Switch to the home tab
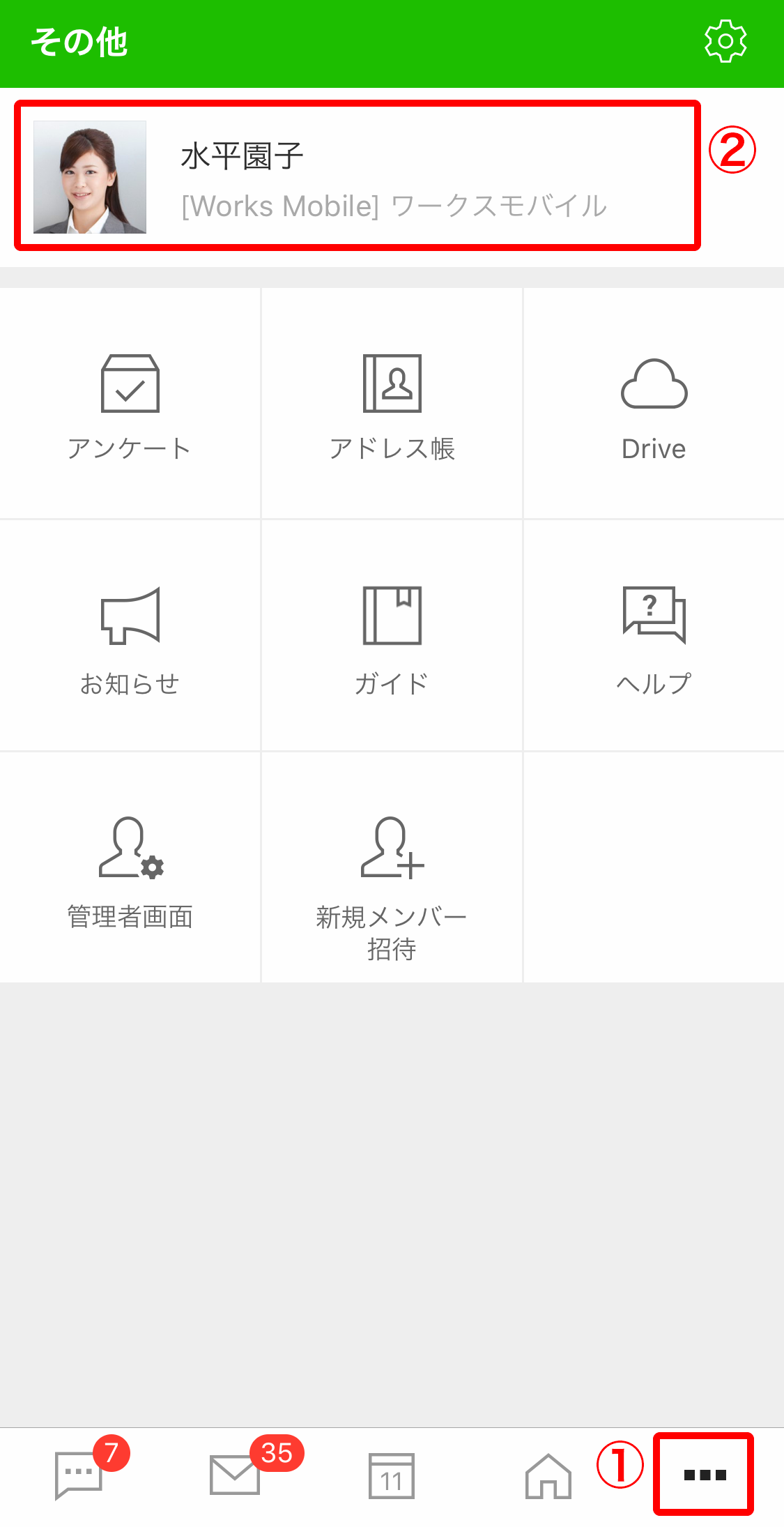 [548, 1475]
